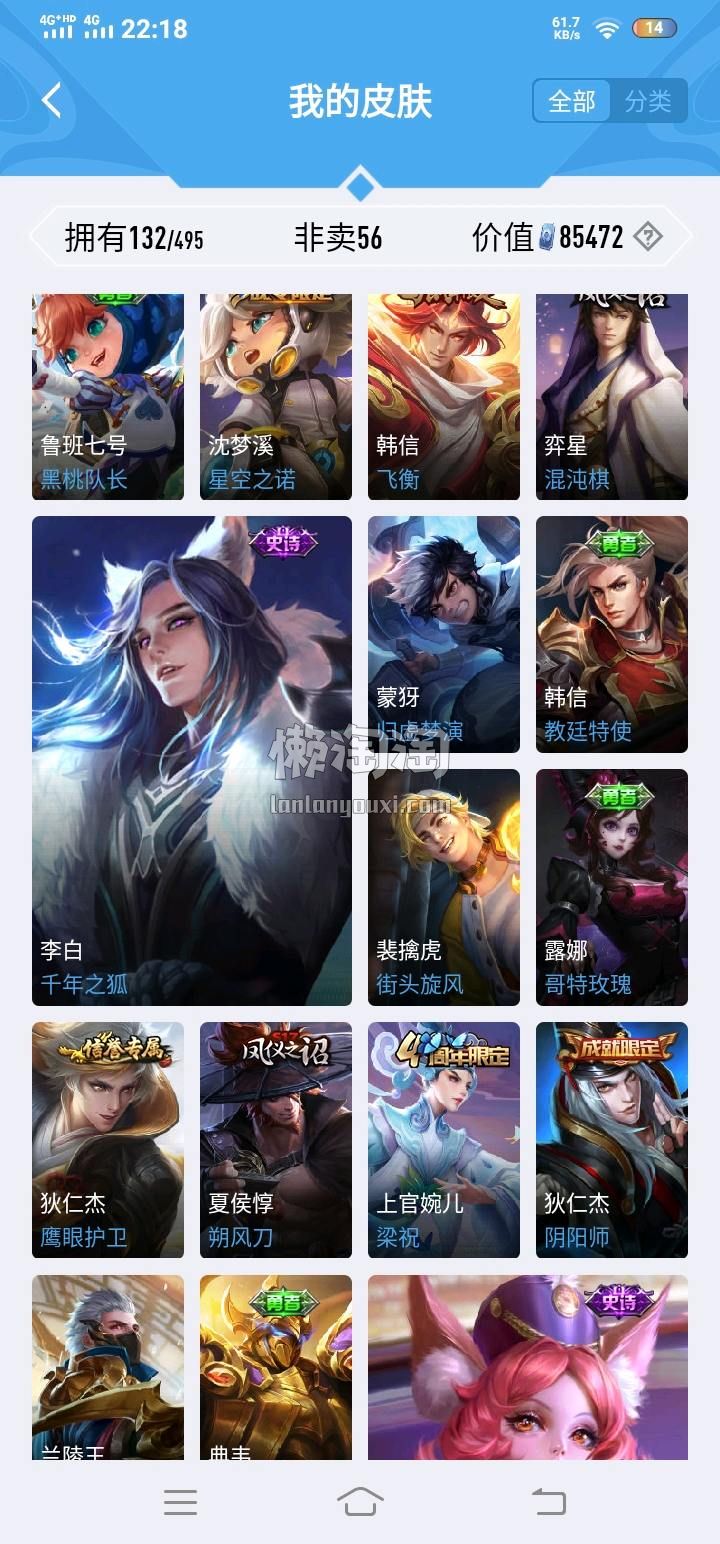Viewport: 720px width, 1544px height.
Task: Open 韩信 飞衡 skin card
Action: tap(444, 396)
